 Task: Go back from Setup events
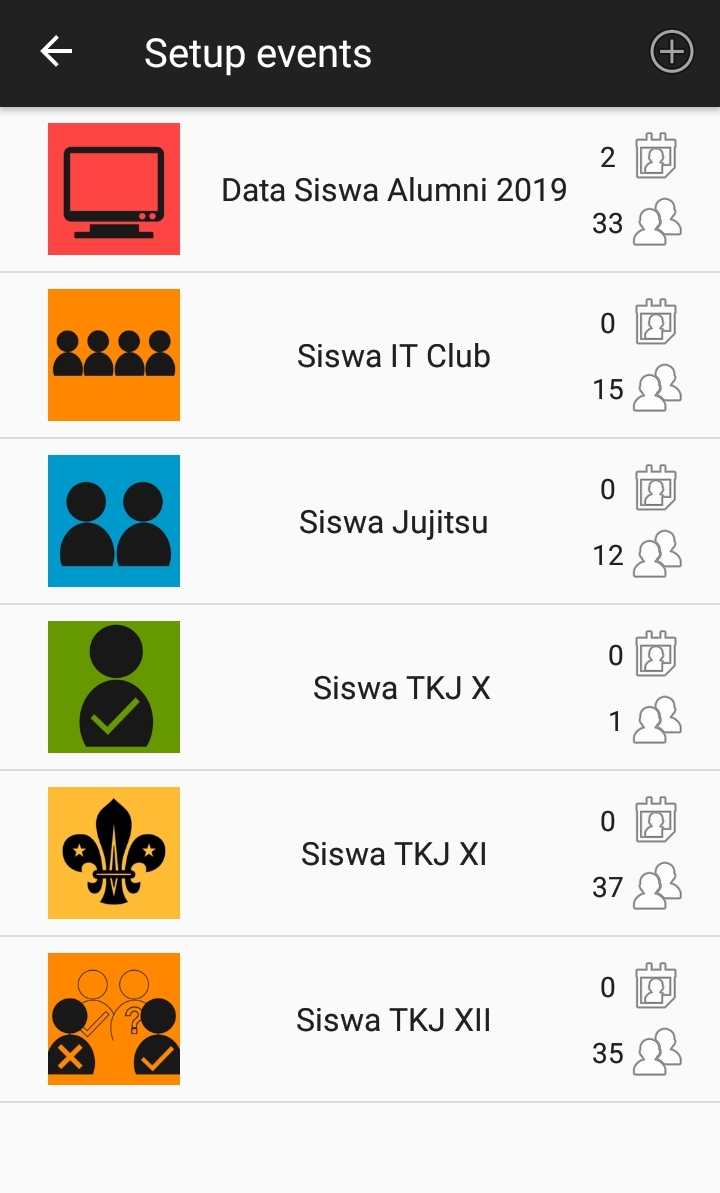click(x=56, y=52)
